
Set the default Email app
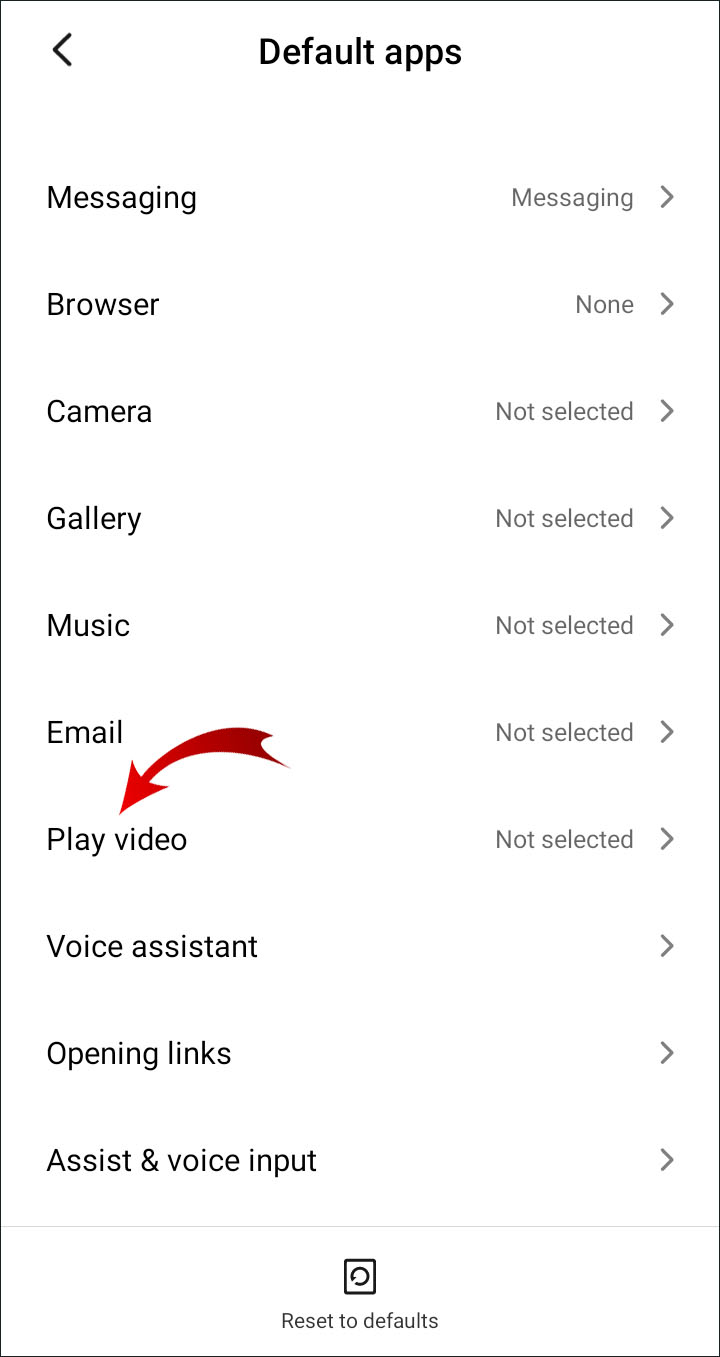pos(360,732)
